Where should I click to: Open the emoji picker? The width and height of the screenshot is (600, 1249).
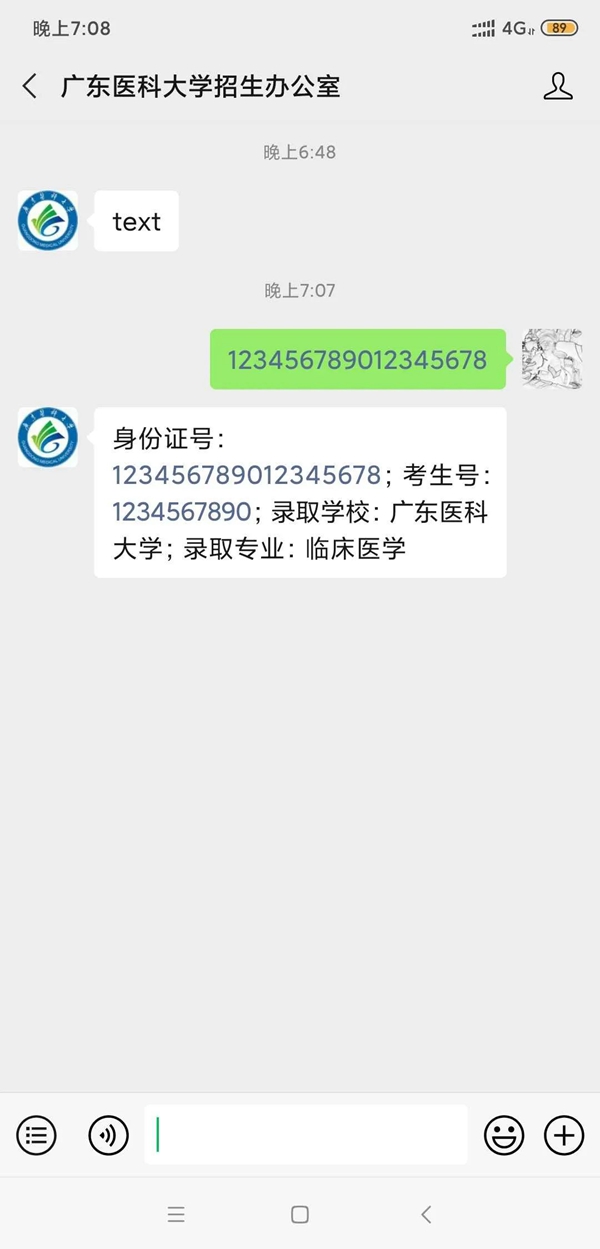[x=504, y=1135]
